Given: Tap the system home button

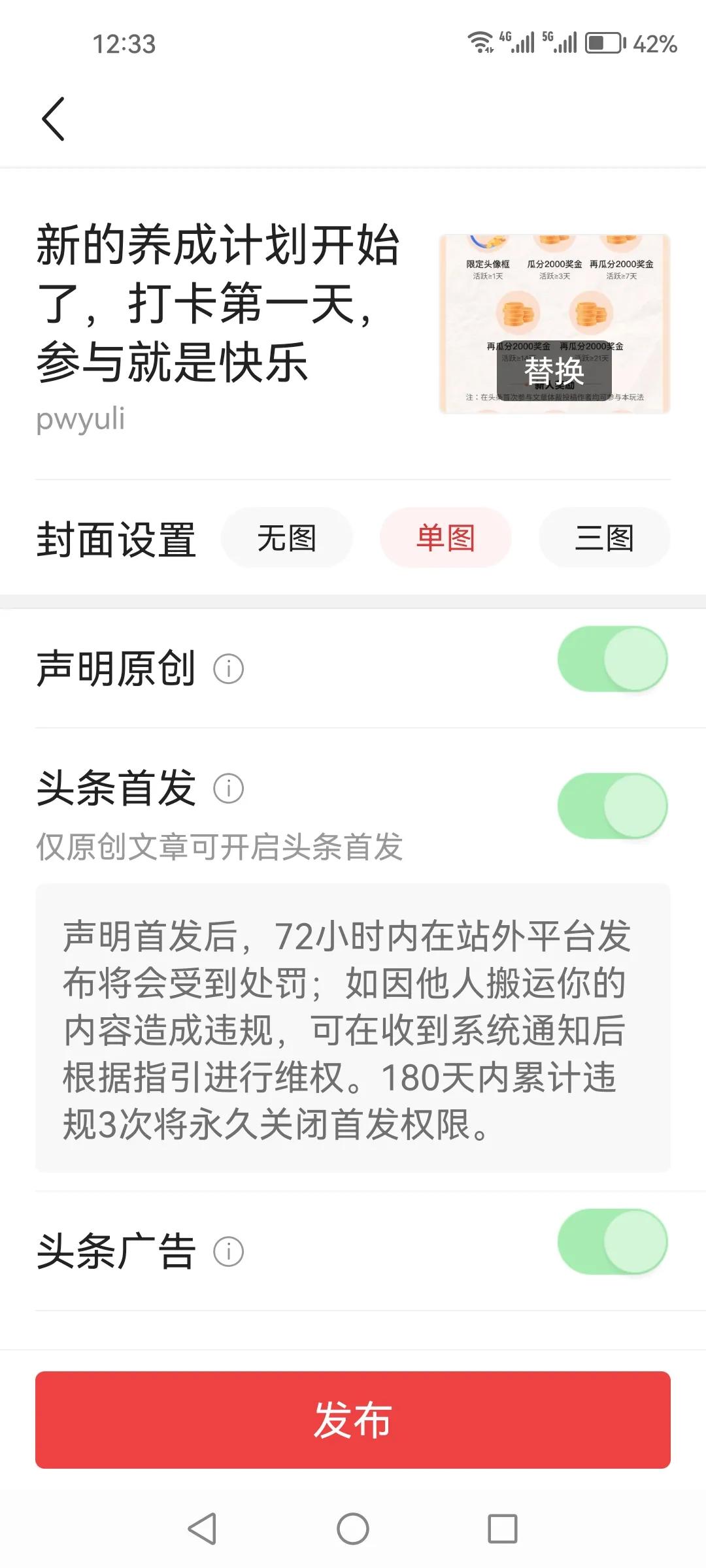Looking at the screenshot, I should pyautogui.click(x=353, y=1529).
